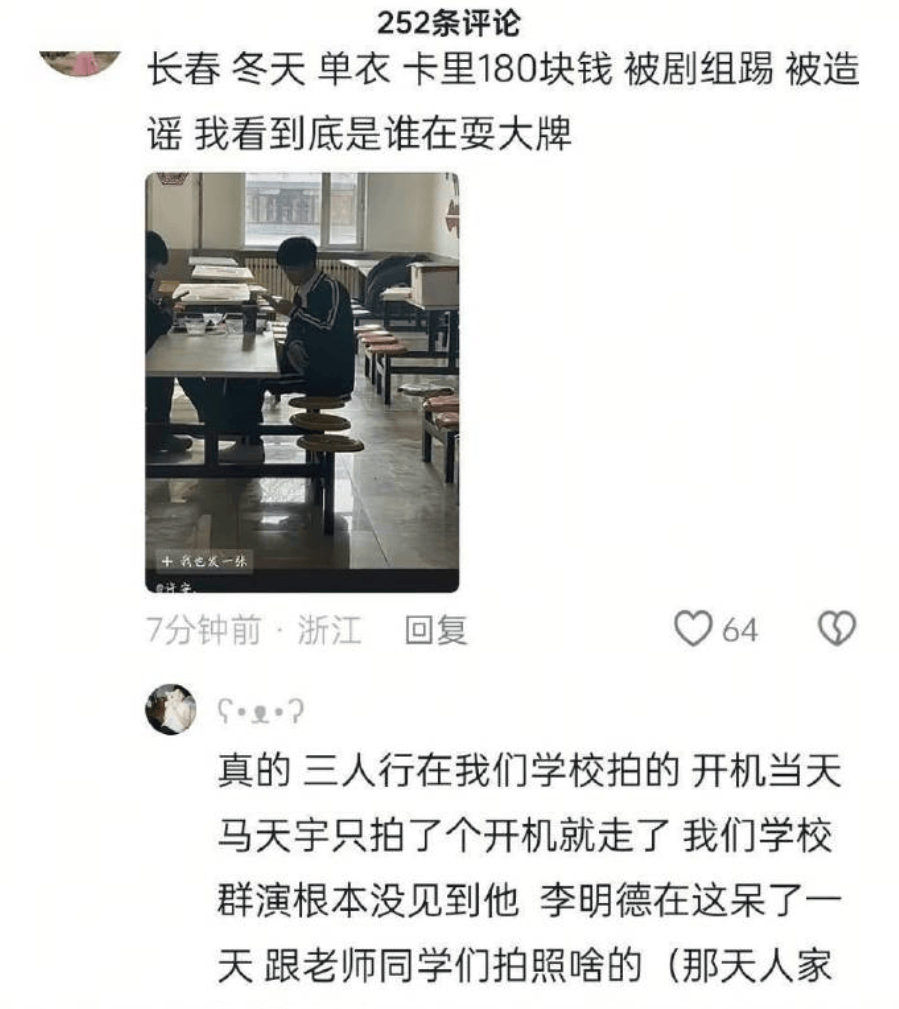899x1009 pixels.
Task: Dislike the comment with the broken-heart icon
Action: click(x=837, y=629)
